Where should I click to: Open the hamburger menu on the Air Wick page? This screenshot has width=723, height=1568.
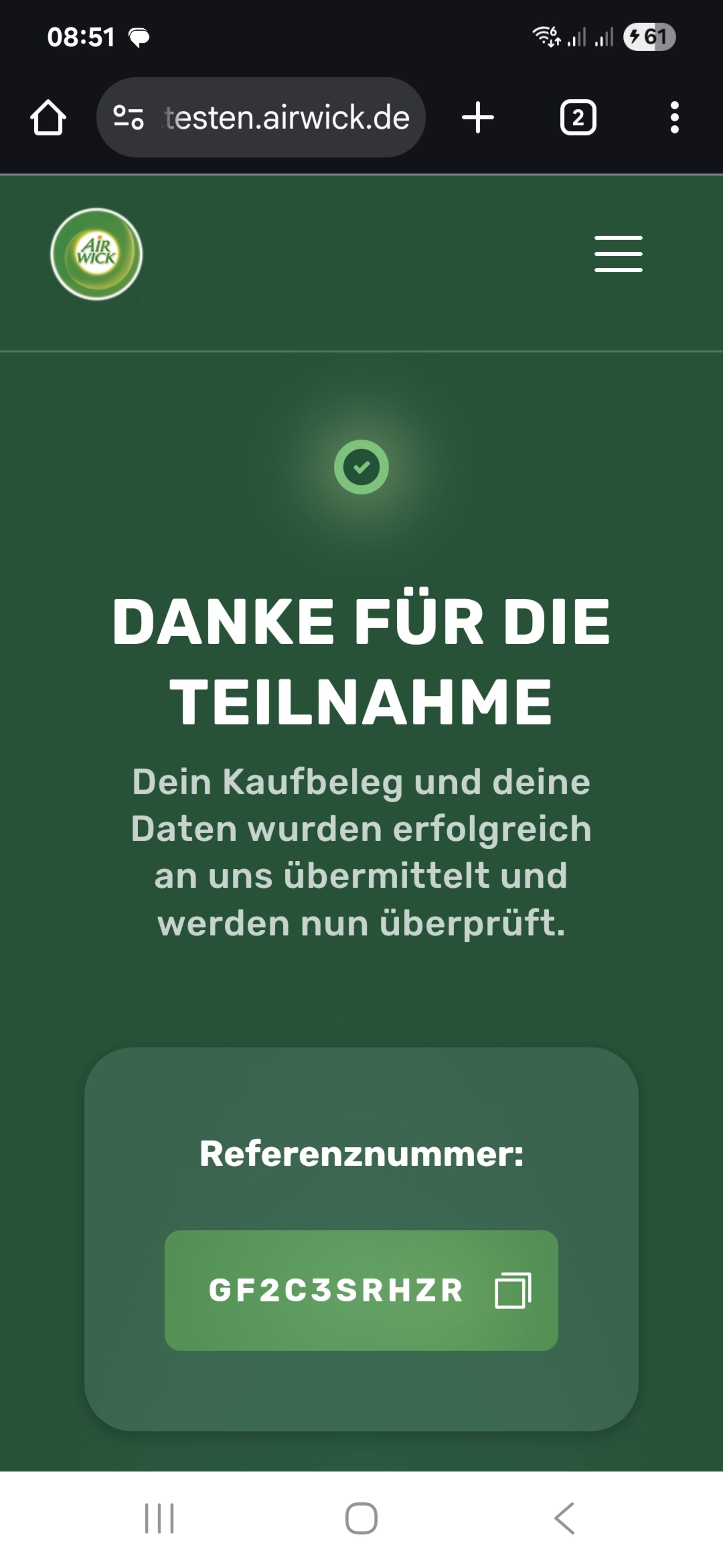pyautogui.click(x=618, y=254)
